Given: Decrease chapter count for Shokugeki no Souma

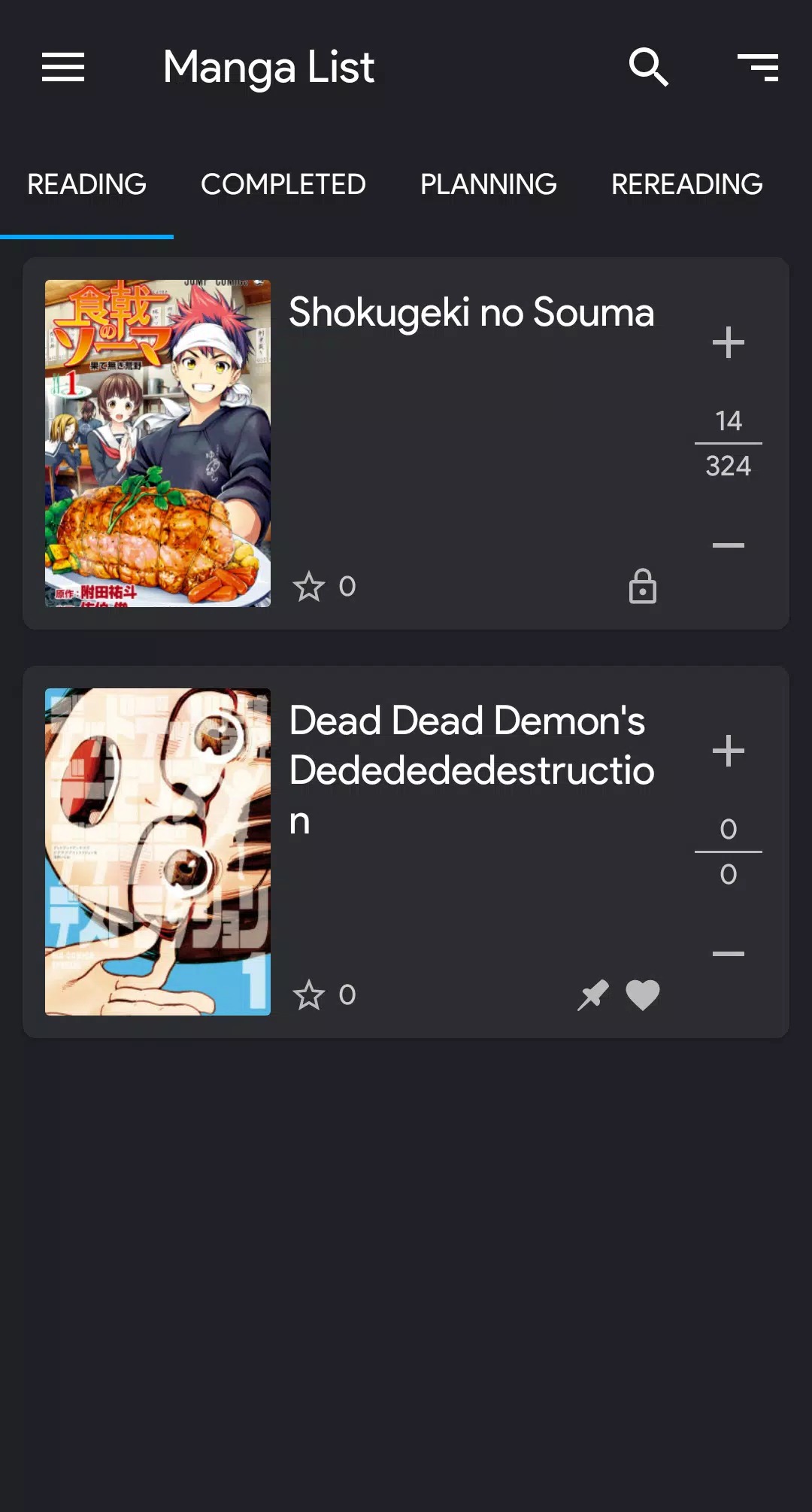Looking at the screenshot, I should (x=728, y=545).
